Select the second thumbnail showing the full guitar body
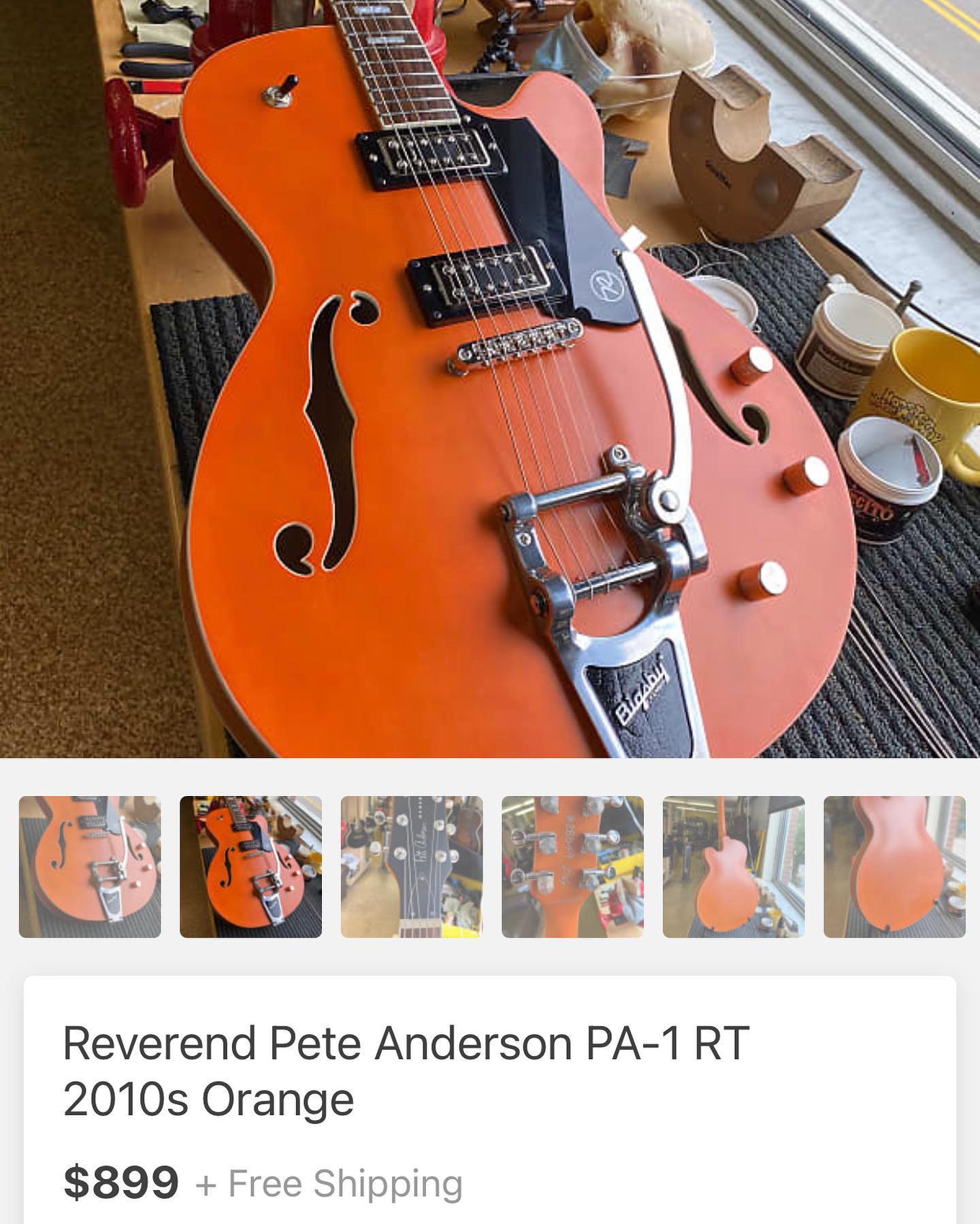 tap(250, 867)
